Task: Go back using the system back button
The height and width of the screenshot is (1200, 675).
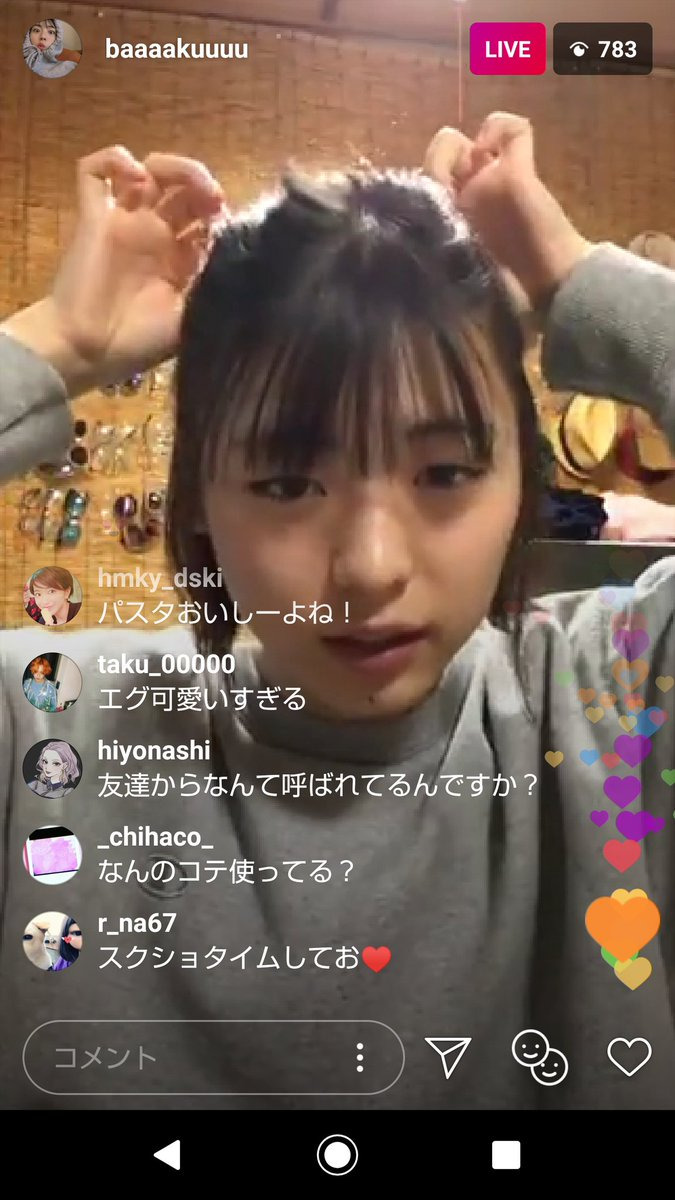Action: point(167,1156)
